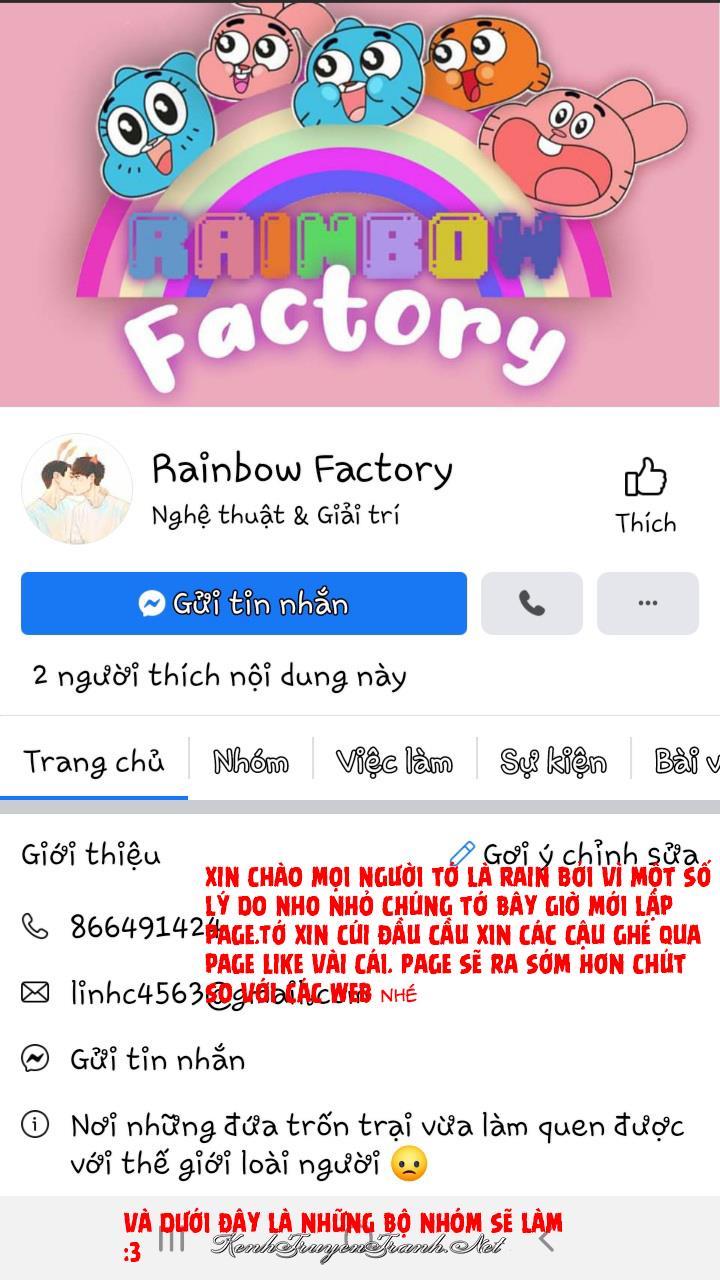Select the Sự kiện tab

coord(553,762)
